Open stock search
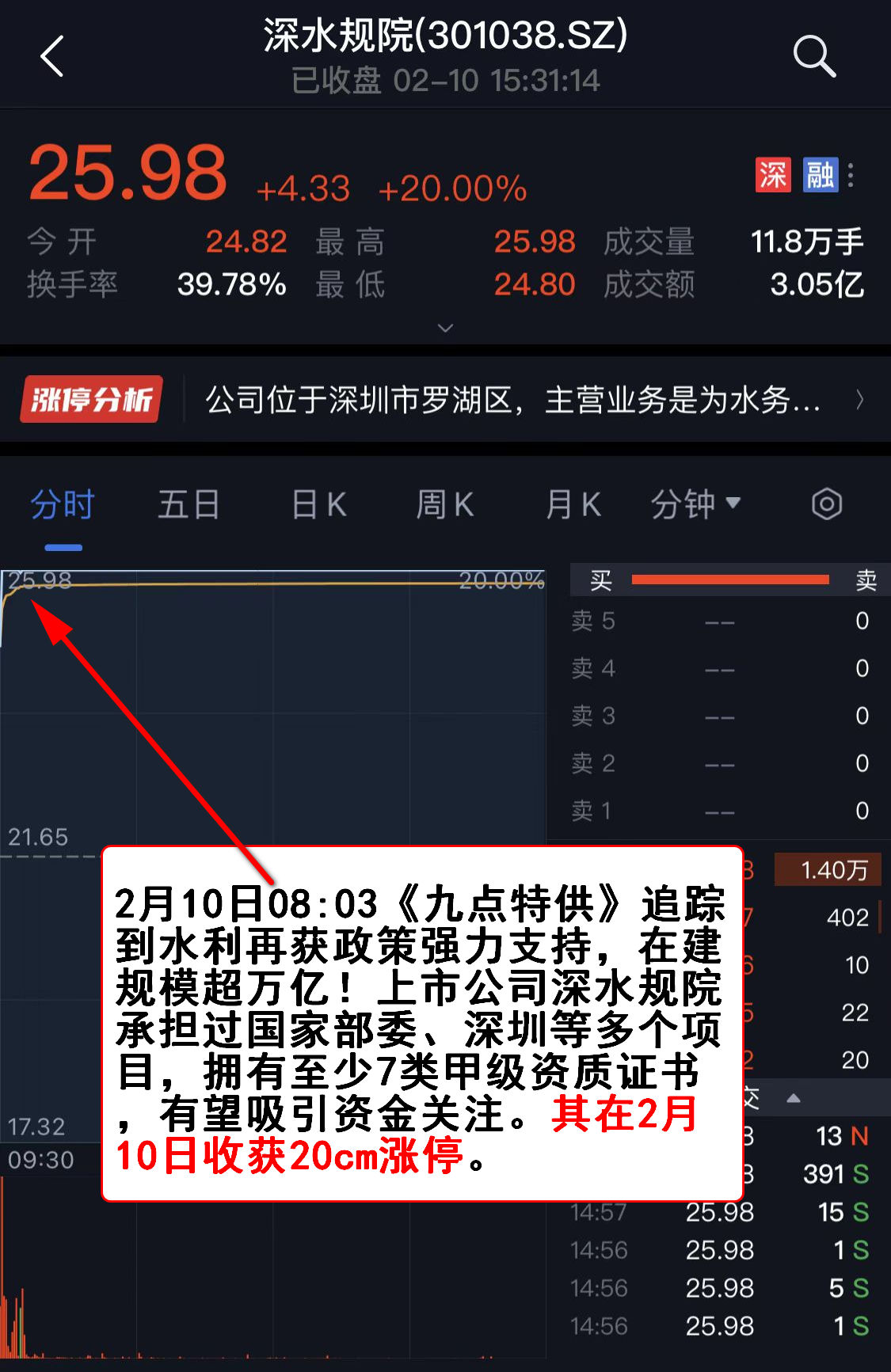Viewport: 891px width, 1372px height. [813, 57]
